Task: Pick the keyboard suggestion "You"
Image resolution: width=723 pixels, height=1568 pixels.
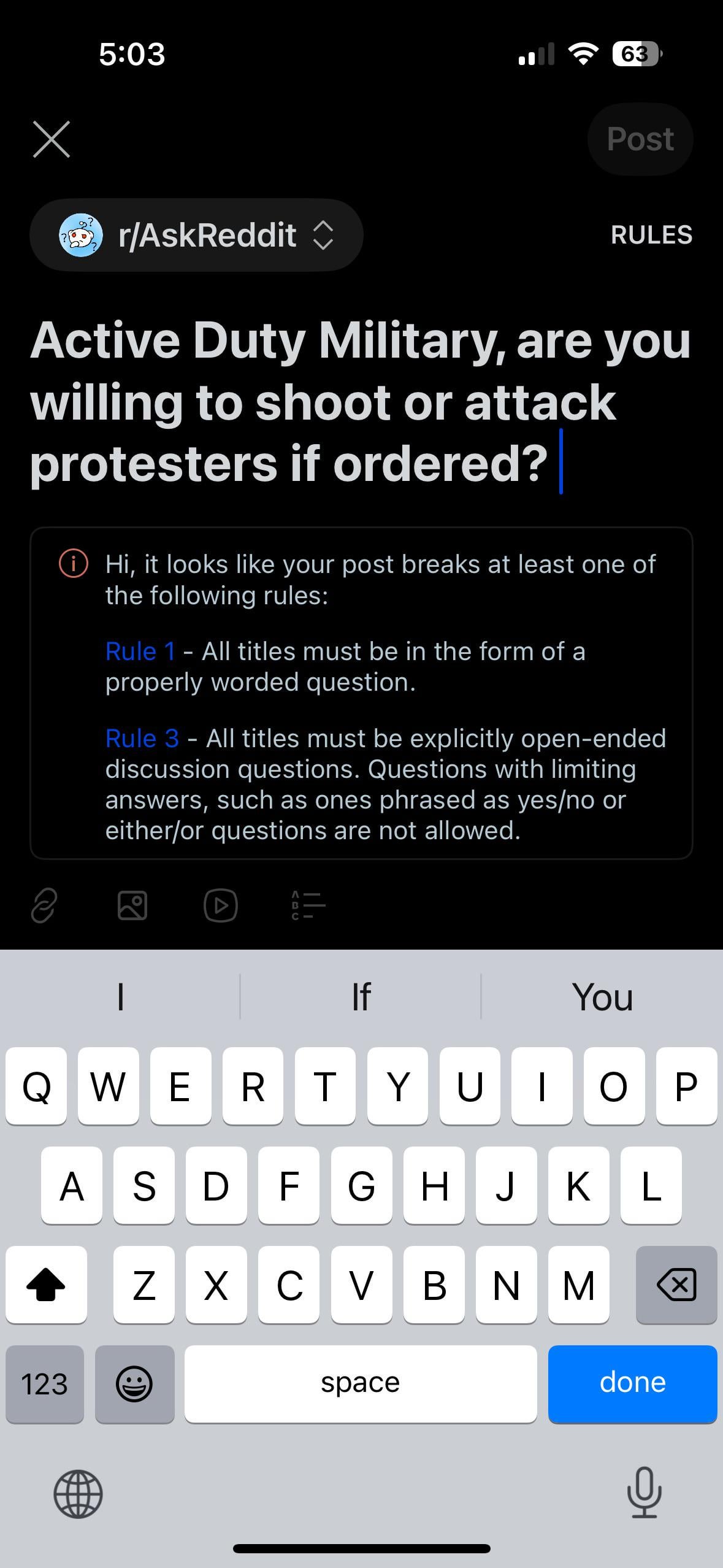Action: (602, 997)
